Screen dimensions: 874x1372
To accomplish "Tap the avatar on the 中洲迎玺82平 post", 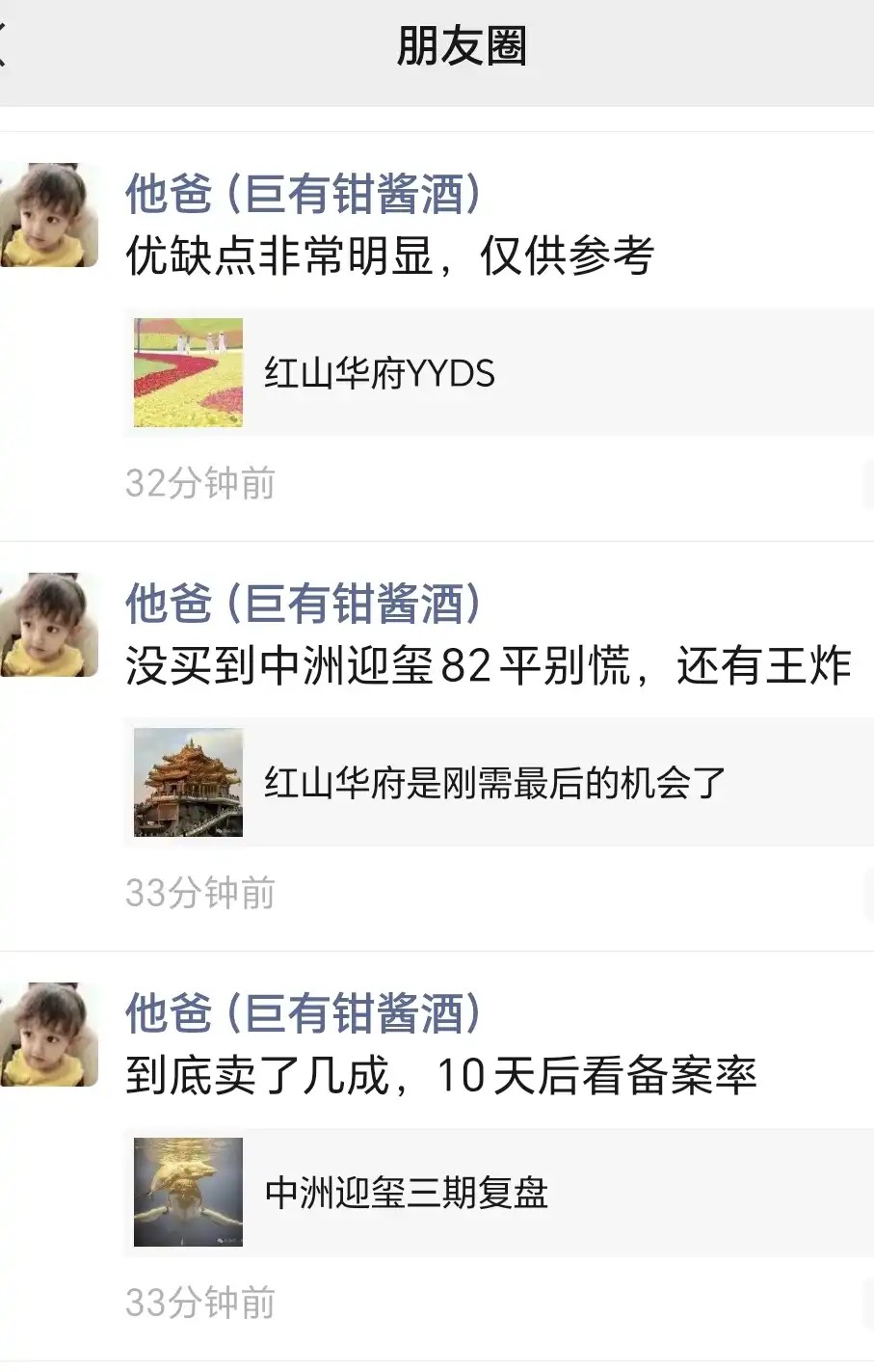I will click(x=48, y=625).
